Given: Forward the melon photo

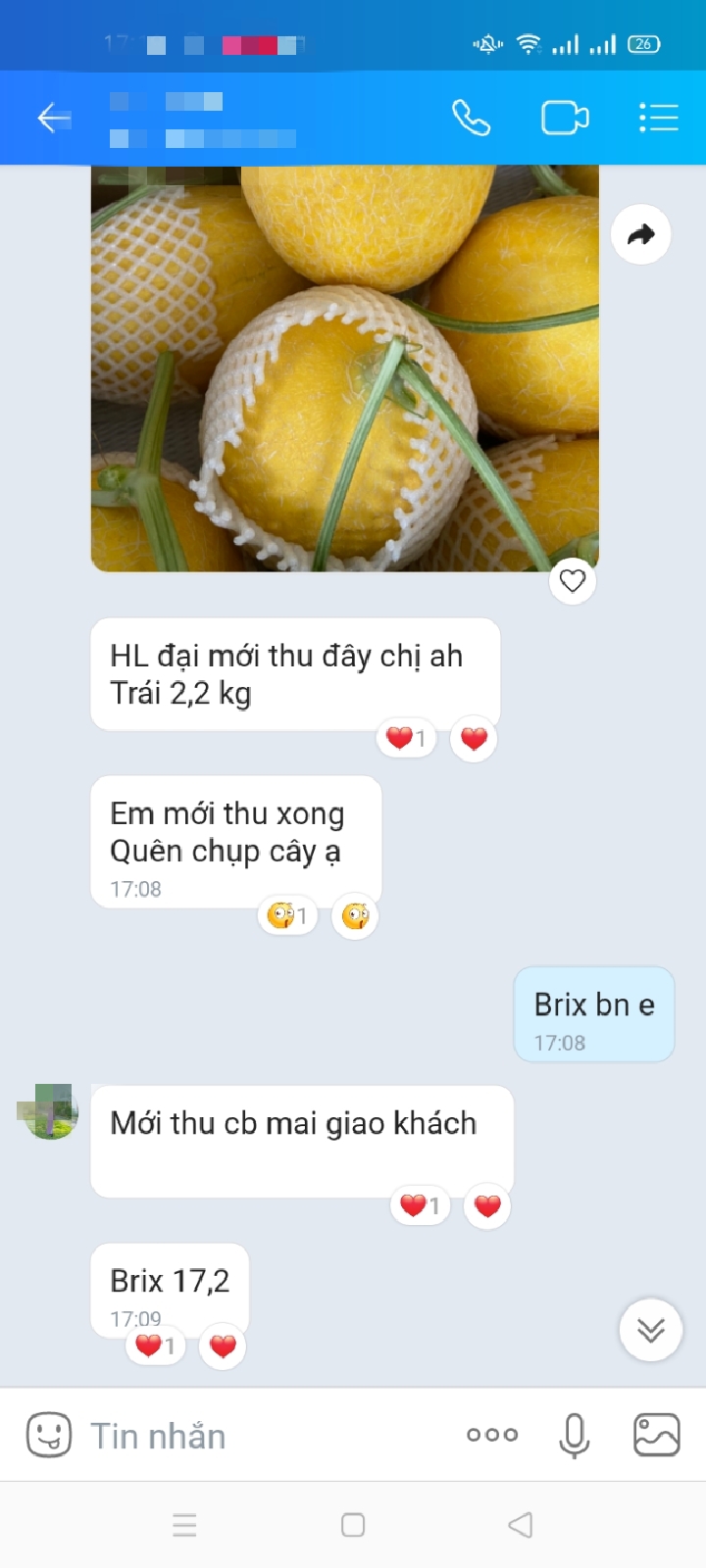Looking at the screenshot, I should (x=640, y=234).
